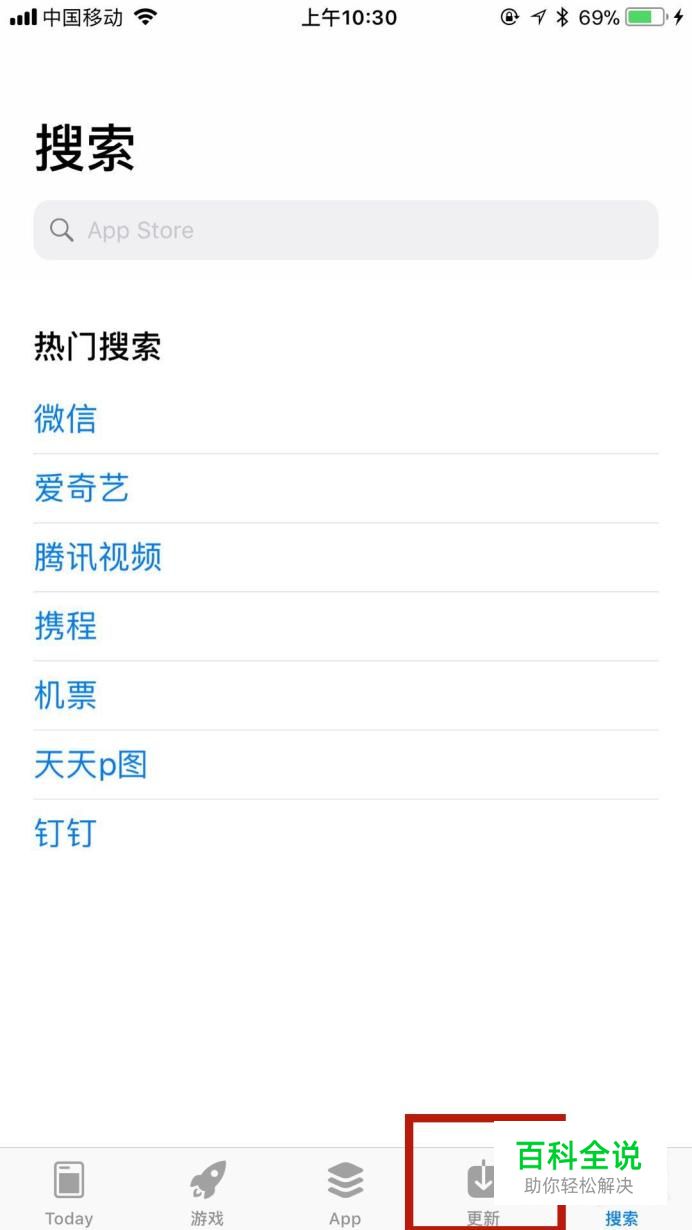The image size is (692, 1230).
Task: Search for 钉钉 from trending list
Action: click(x=66, y=833)
